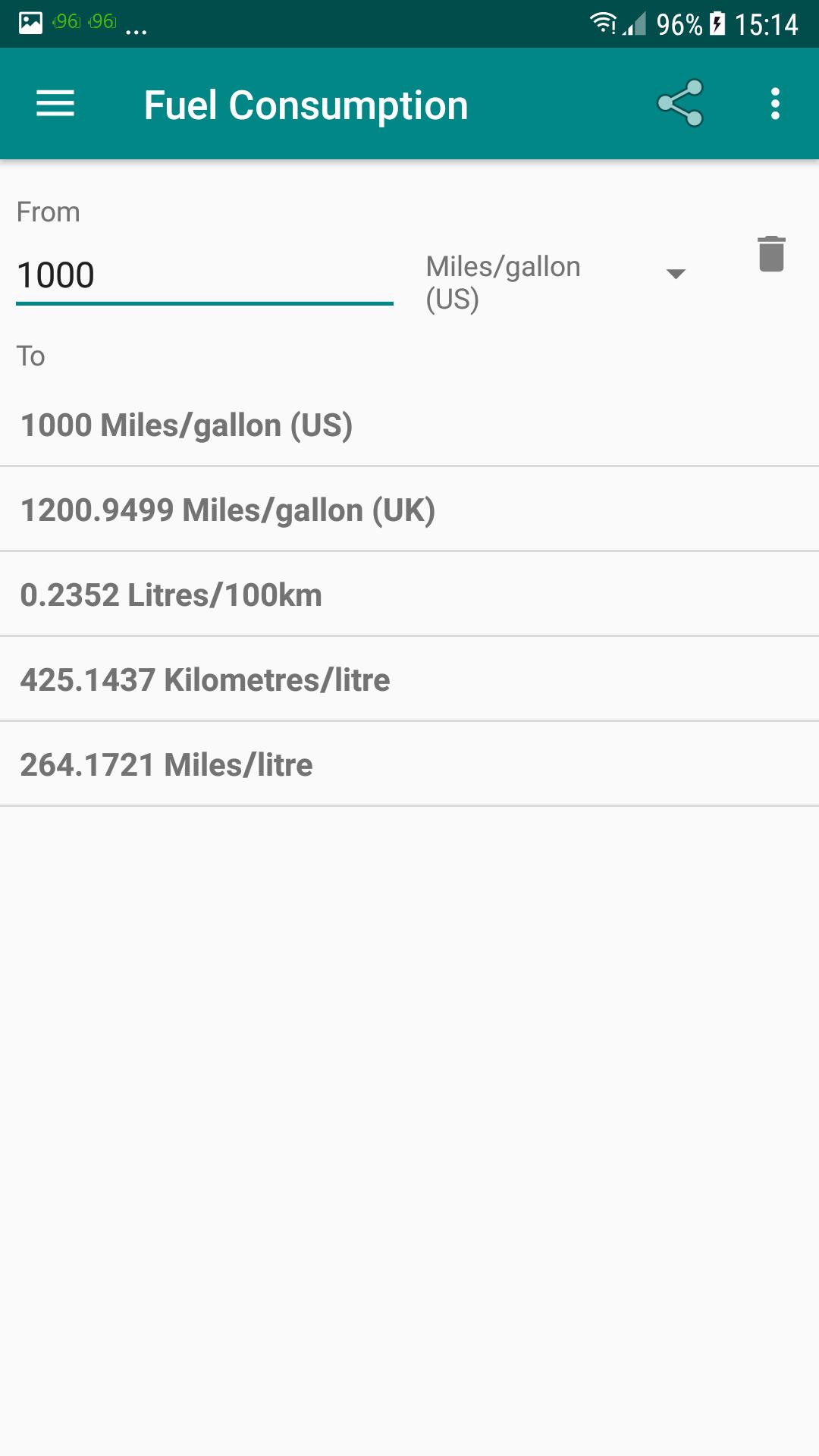Open the navigation drawer menu
This screenshot has width=819, height=1456.
pyautogui.click(x=55, y=103)
